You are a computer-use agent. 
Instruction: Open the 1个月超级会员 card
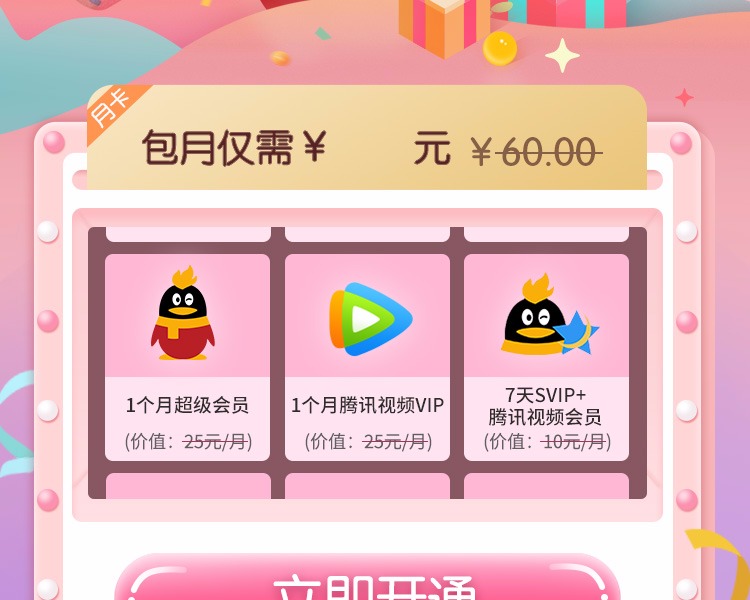(x=187, y=357)
